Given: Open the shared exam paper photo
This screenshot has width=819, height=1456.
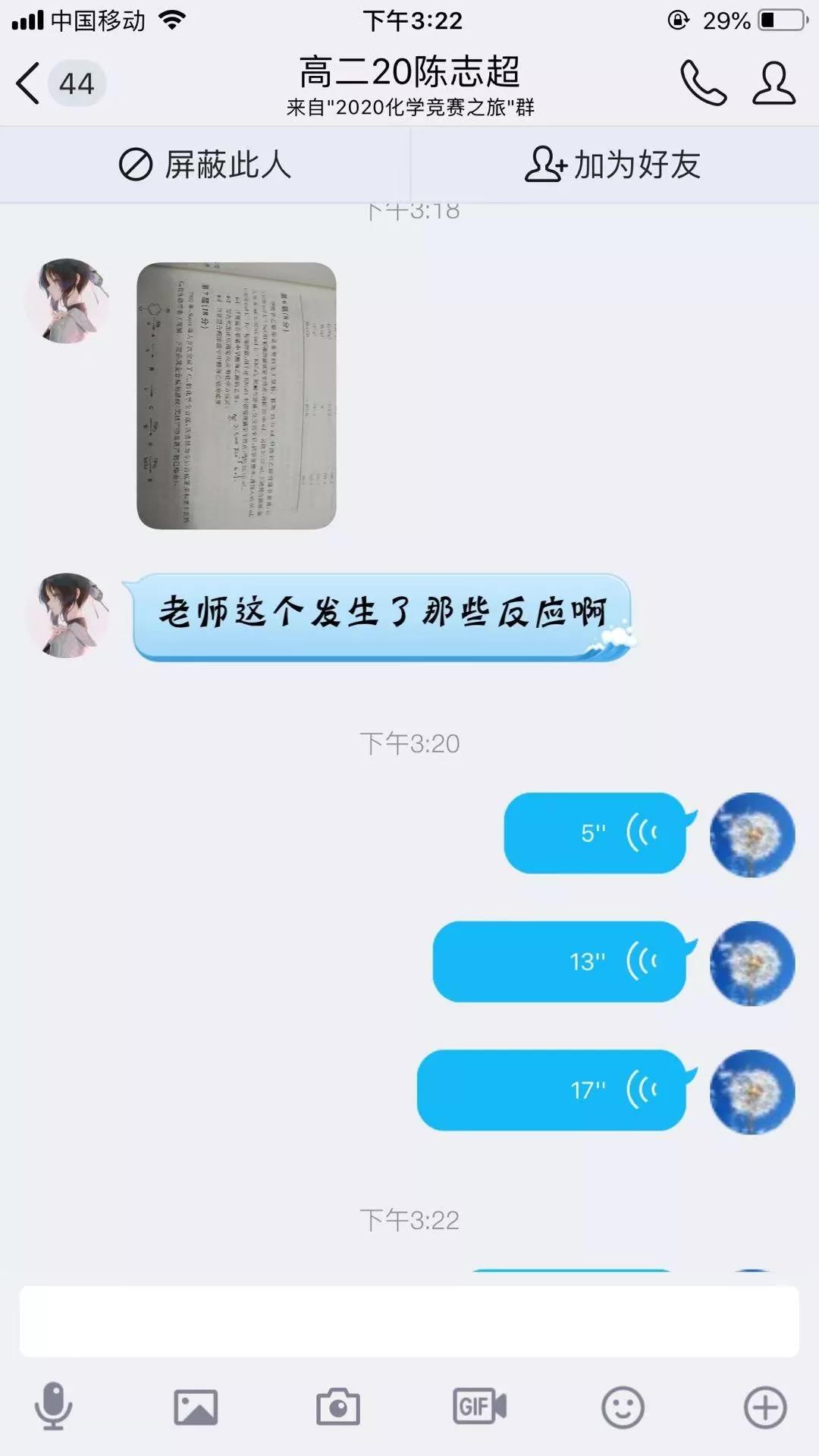Looking at the screenshot, I should click(236, 395).
